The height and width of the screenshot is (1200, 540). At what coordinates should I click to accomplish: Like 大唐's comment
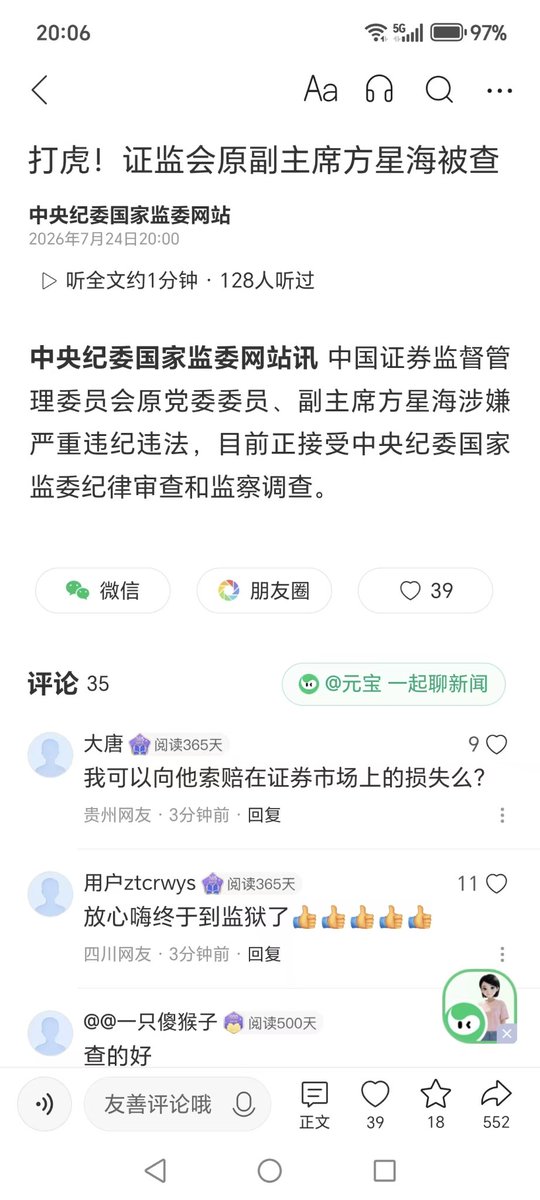point(488,744)
